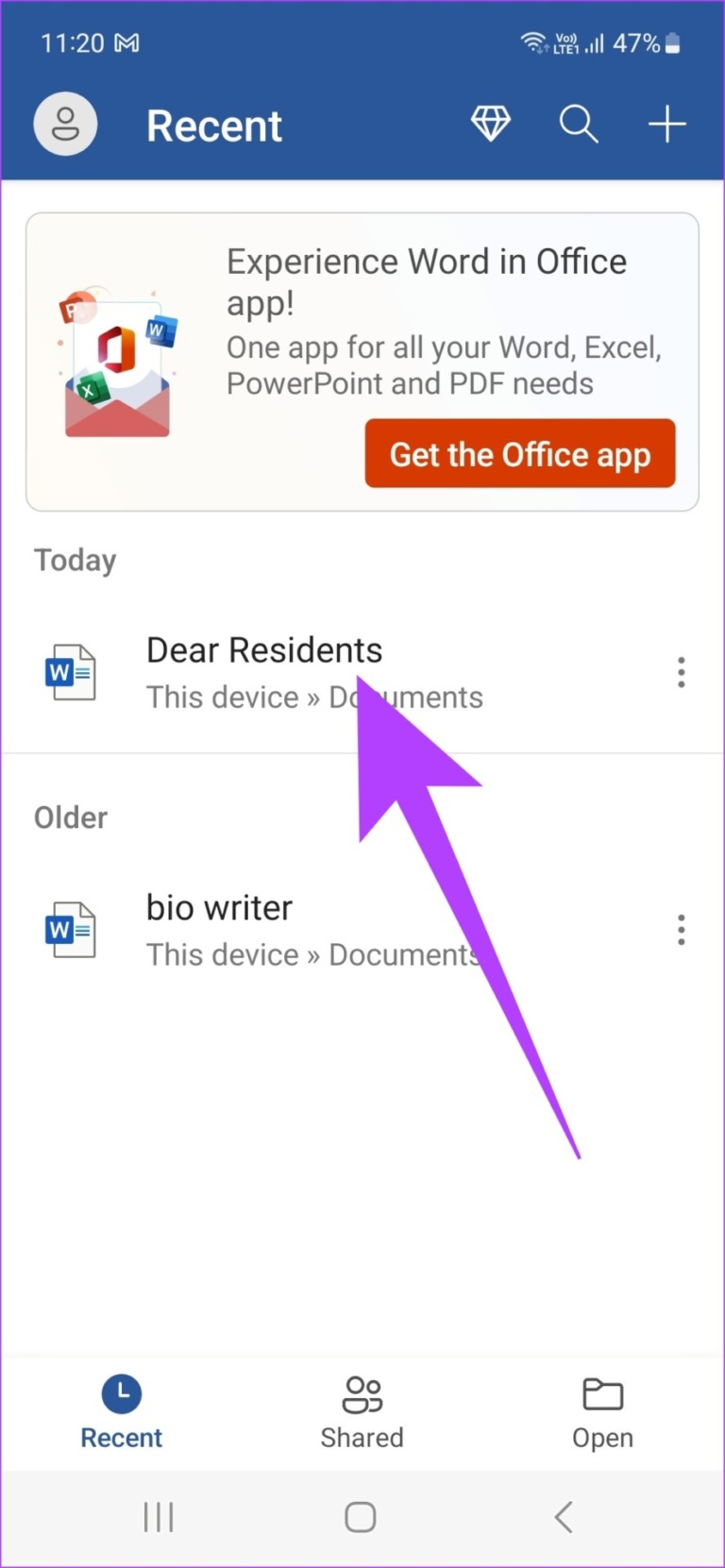Switch to the Shared tab
This screenshot has height=1568, width=725.
[x=362, y=1413]
